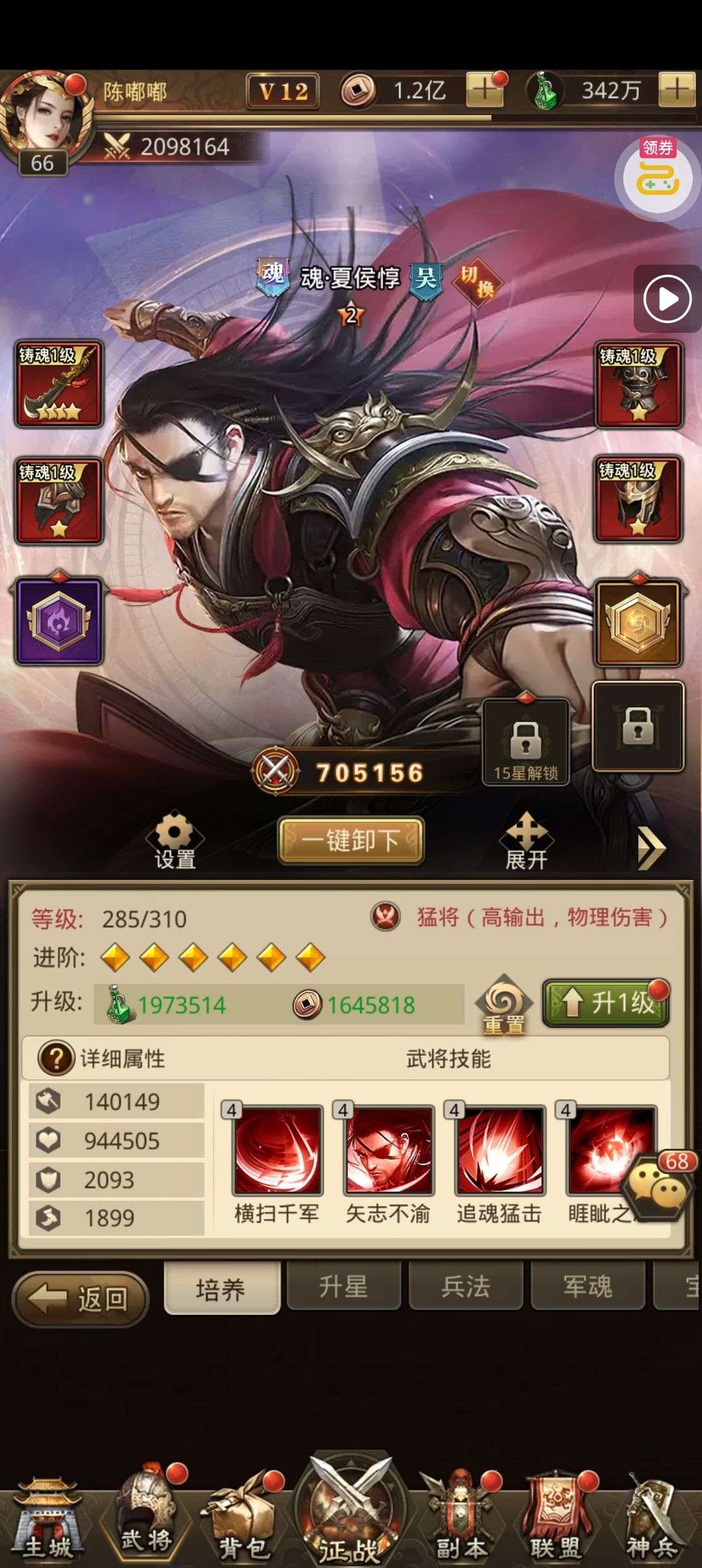
Task: Open the 横扫千军 skill
Action: [278, 1151]
